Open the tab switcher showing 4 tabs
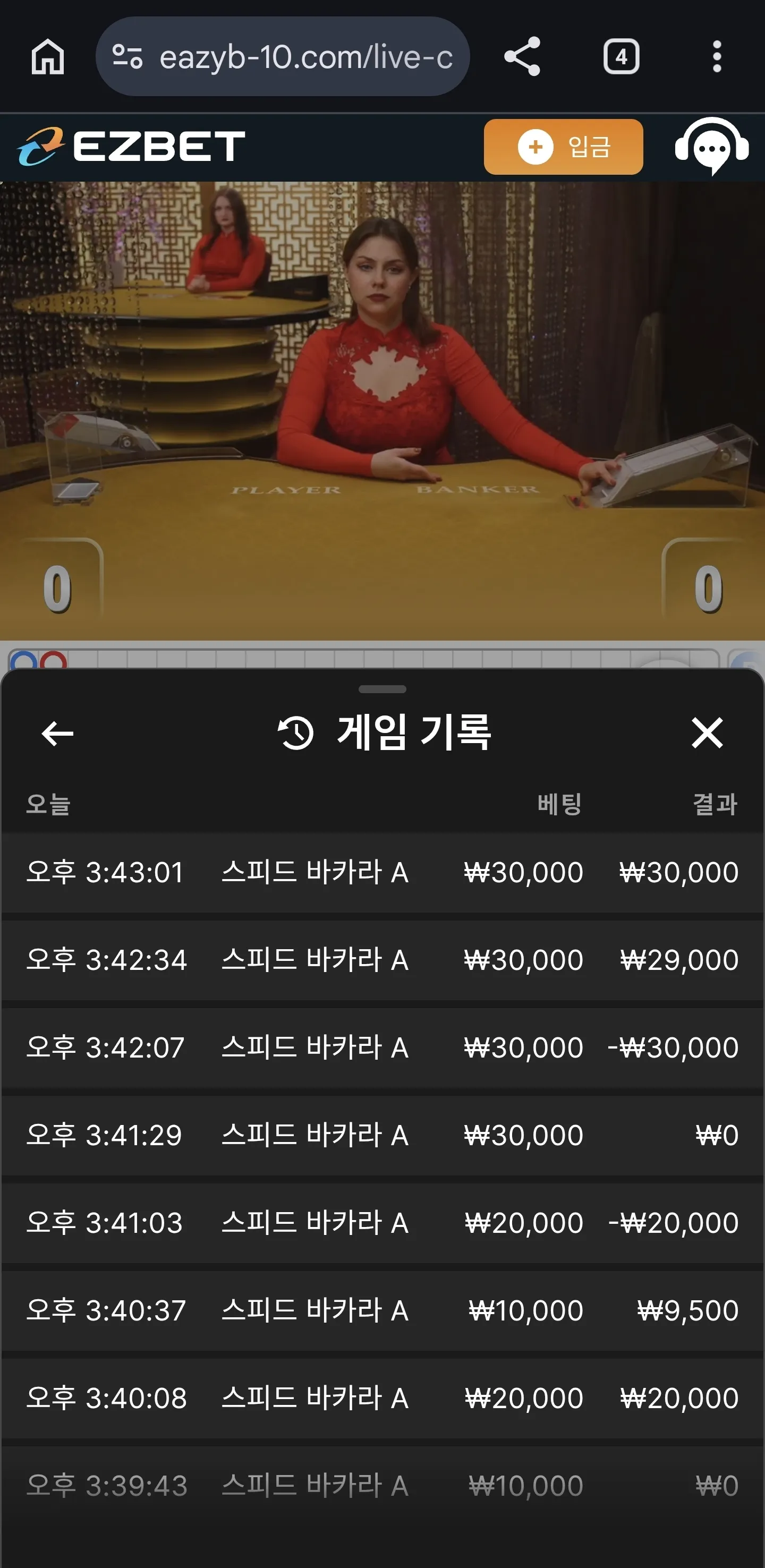This screenshot has width=765, height=1568. click(x=620, y=57)
